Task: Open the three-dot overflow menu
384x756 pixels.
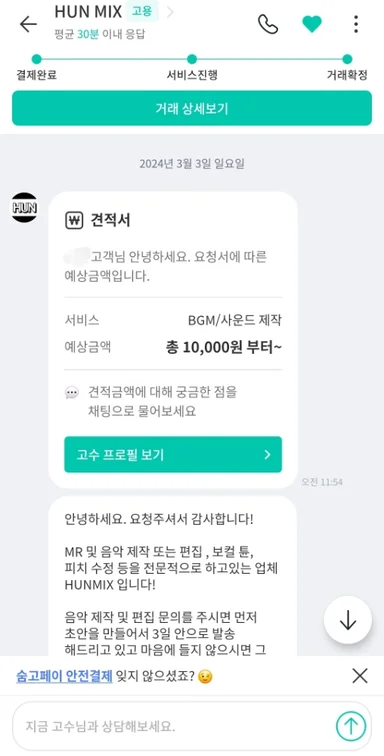Action: click(x=356, y=24)
